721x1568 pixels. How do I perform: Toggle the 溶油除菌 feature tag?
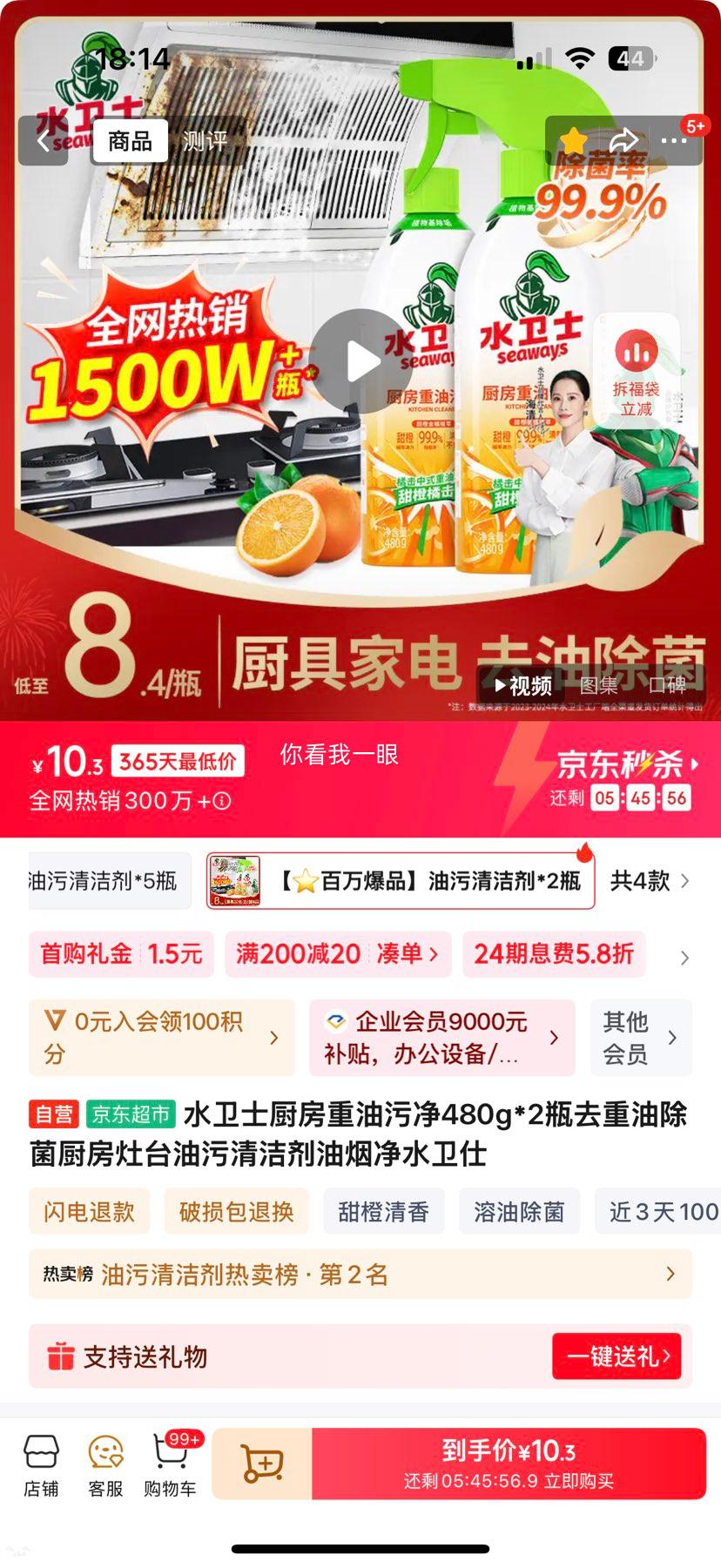pos(520,1211)
